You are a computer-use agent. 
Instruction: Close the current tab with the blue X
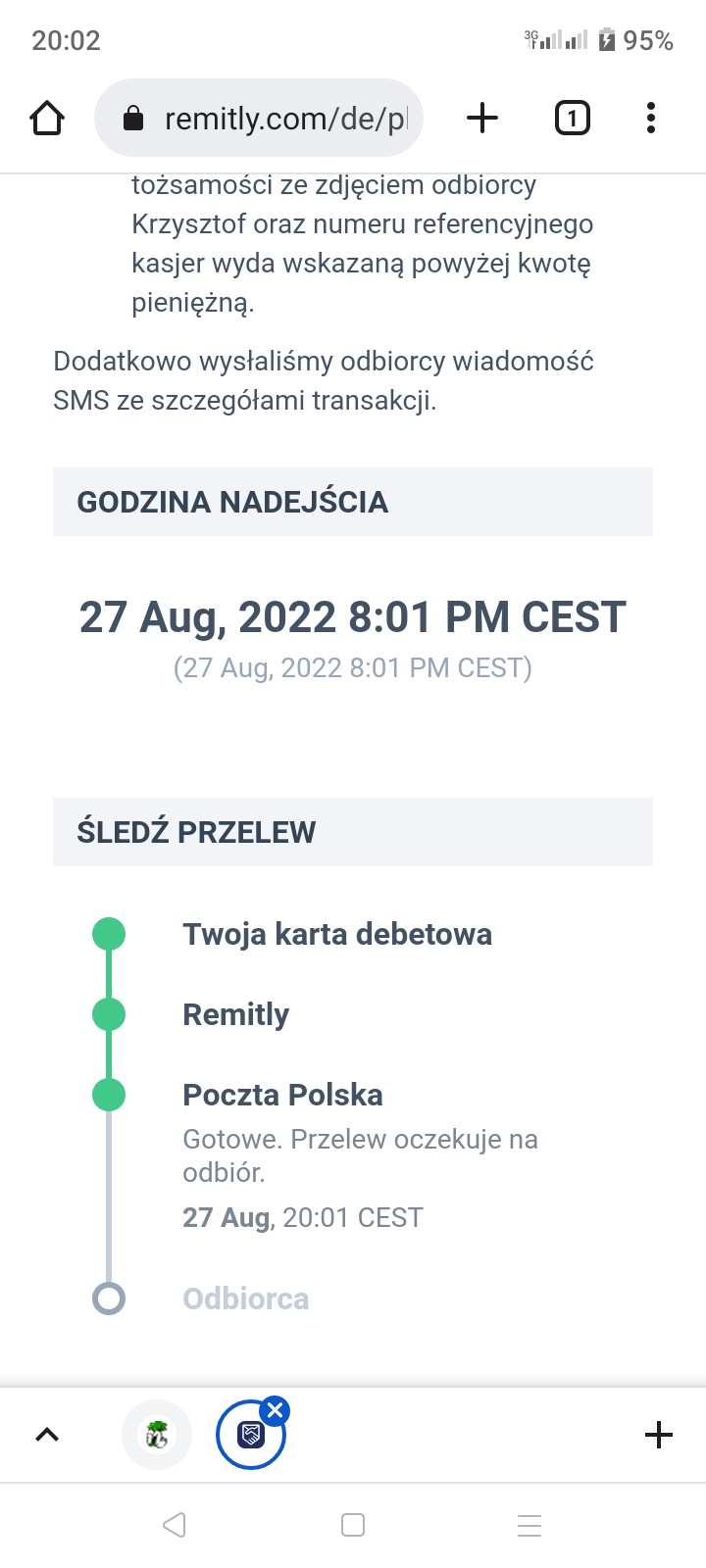pyautogui.click(x=276, y=1411)
